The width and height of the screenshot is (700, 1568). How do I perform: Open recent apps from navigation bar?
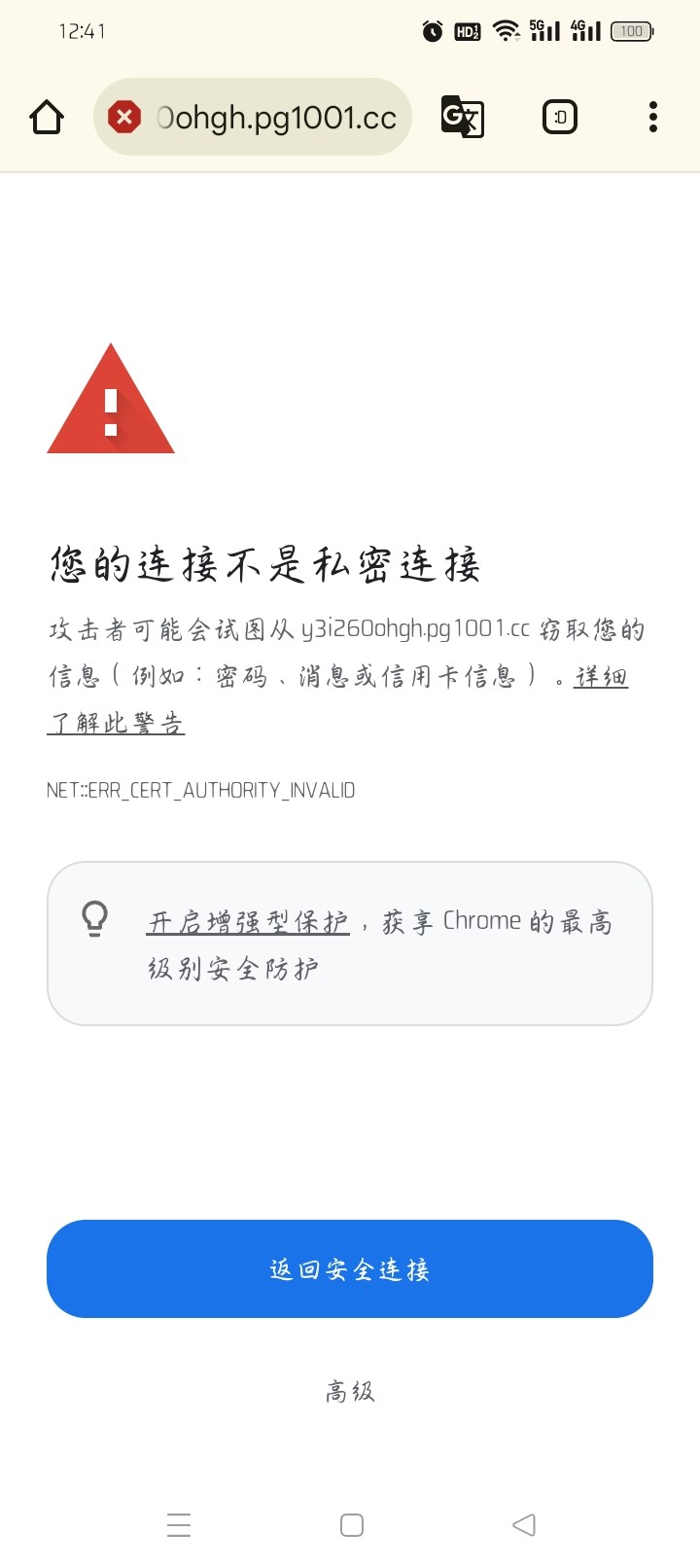[179, 1524]
